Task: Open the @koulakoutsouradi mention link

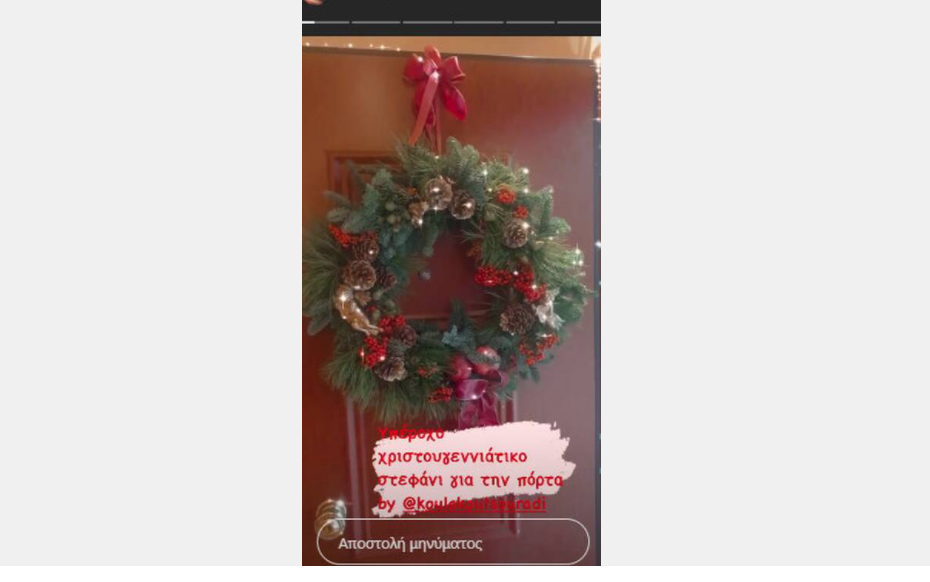Action: [x=475, y=504]
